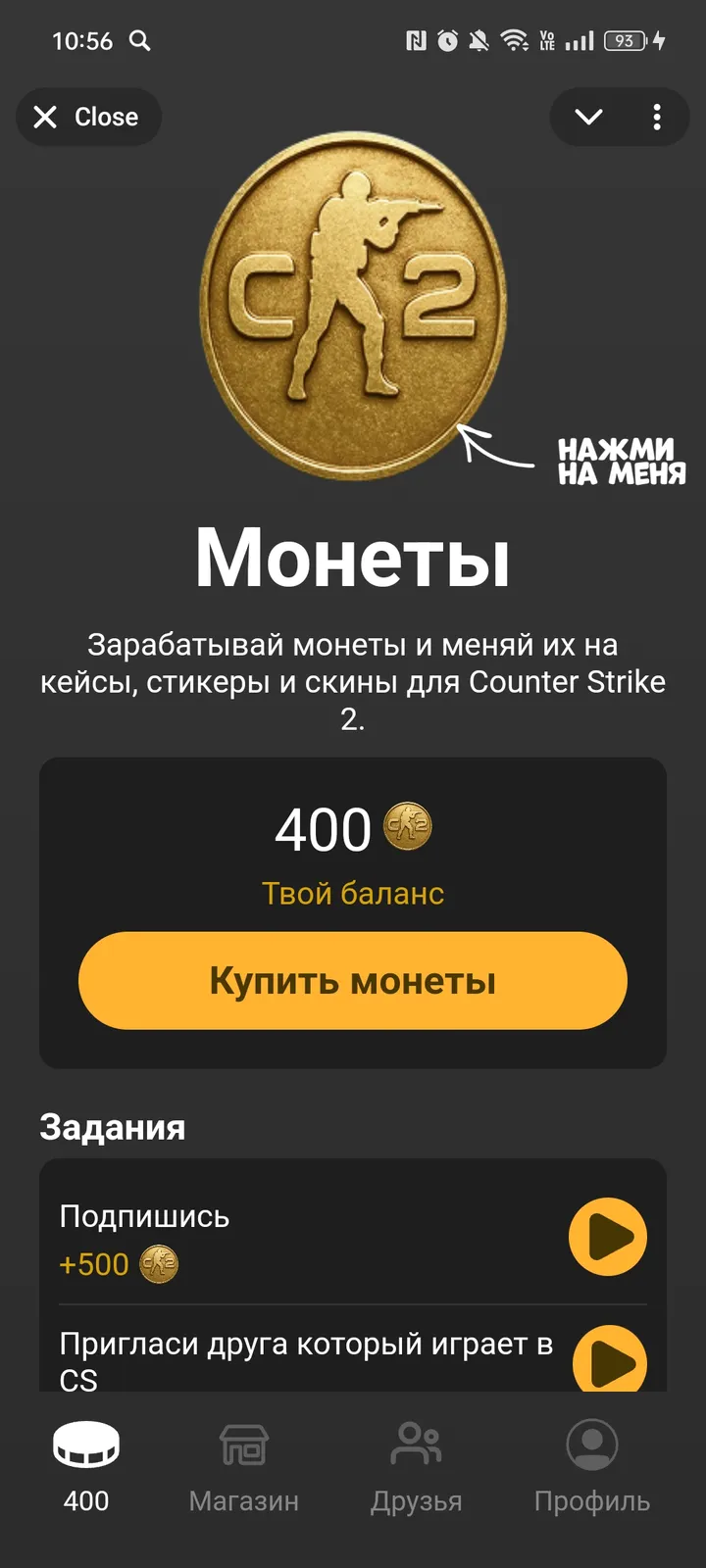The image size is (706, 1568).
Task: Tap the coin icon beside +500 reward
Action: click(157, 1264)
